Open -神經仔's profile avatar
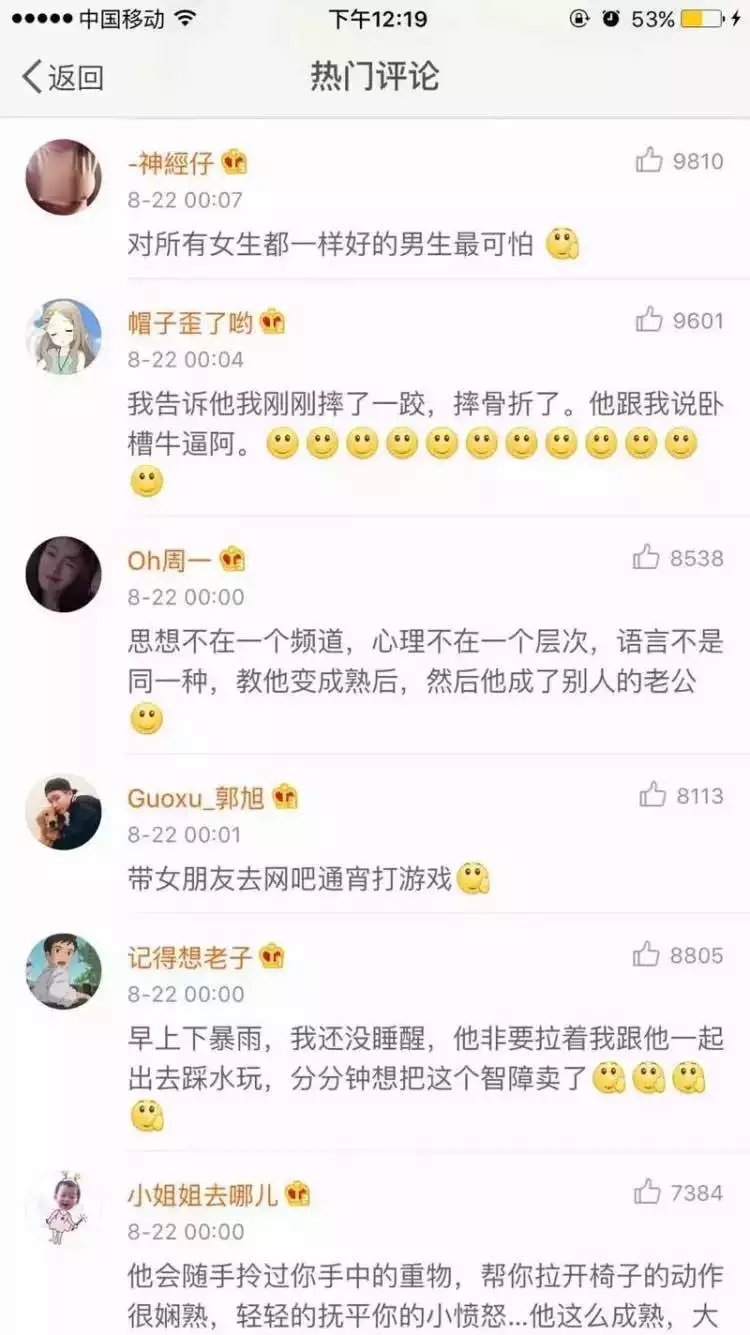Image resolution: width=750 pixels, height=1335 pixels. point(63,177)
